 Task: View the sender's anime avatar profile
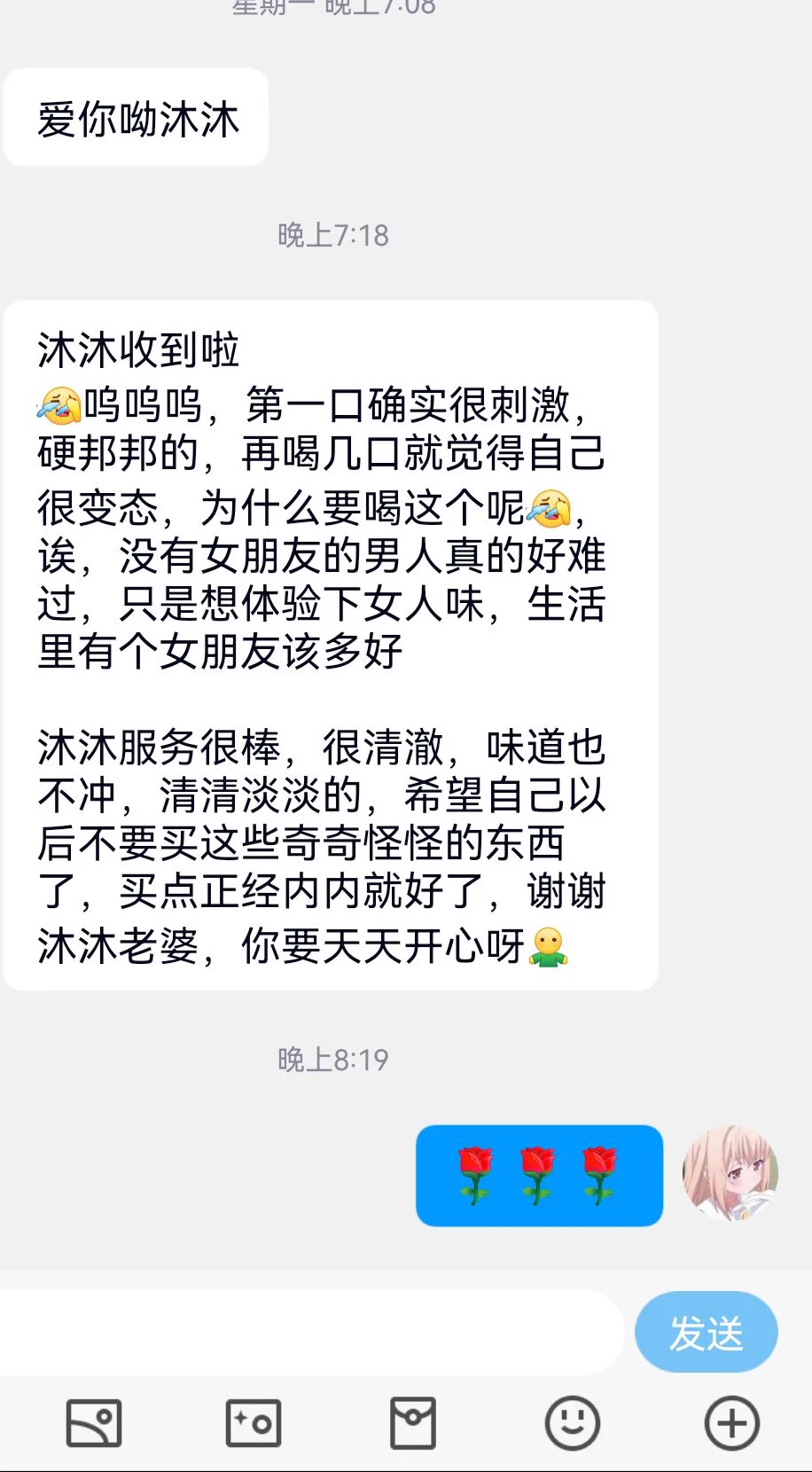[730, 1174]
